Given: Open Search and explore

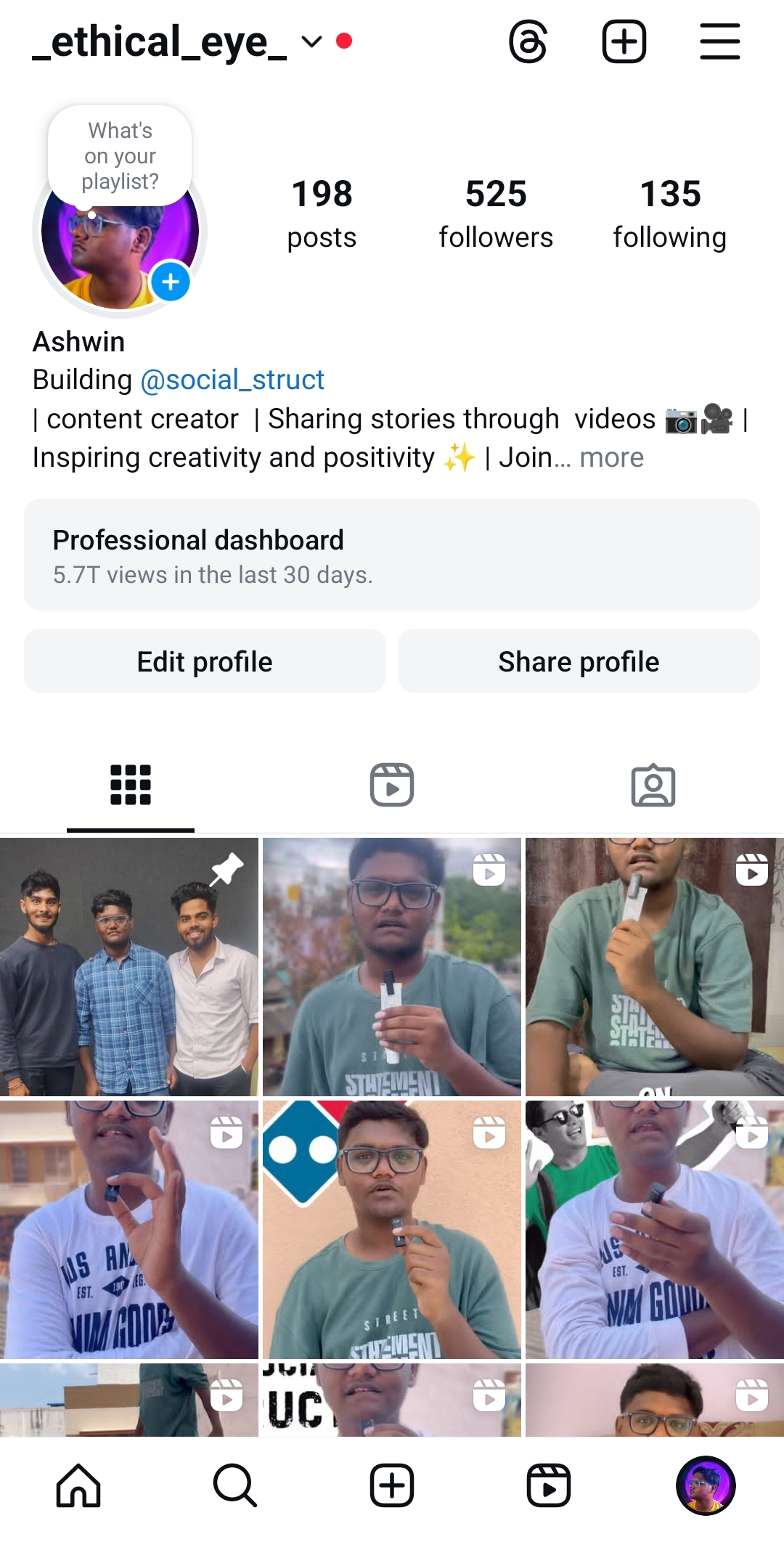Looking at the screenshot, I should pyautogui.click(x=235, y=1485).
